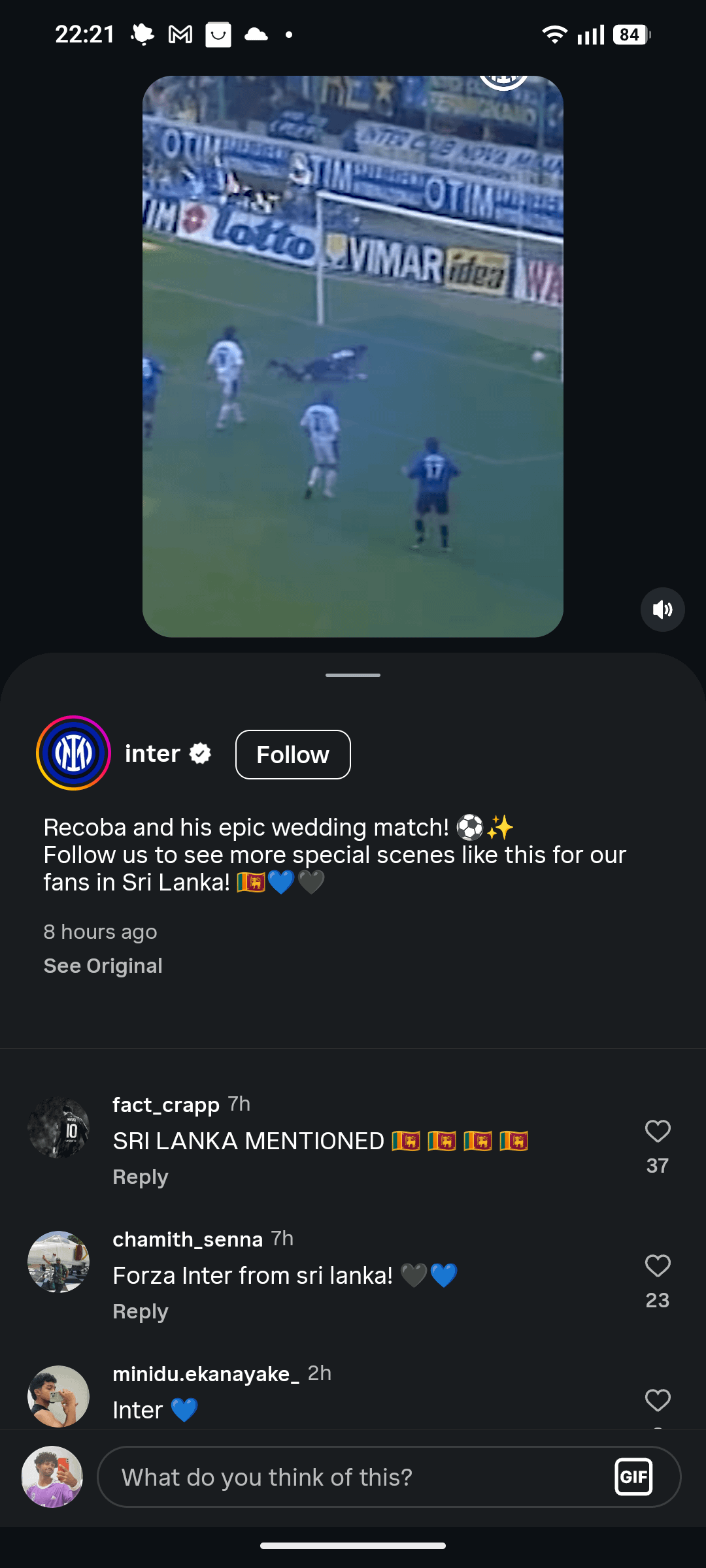View chamith_senna's profile avatar
The width and height of the screenshot is (706, 1568).
pyautogui.click(x=58, y=1262)
